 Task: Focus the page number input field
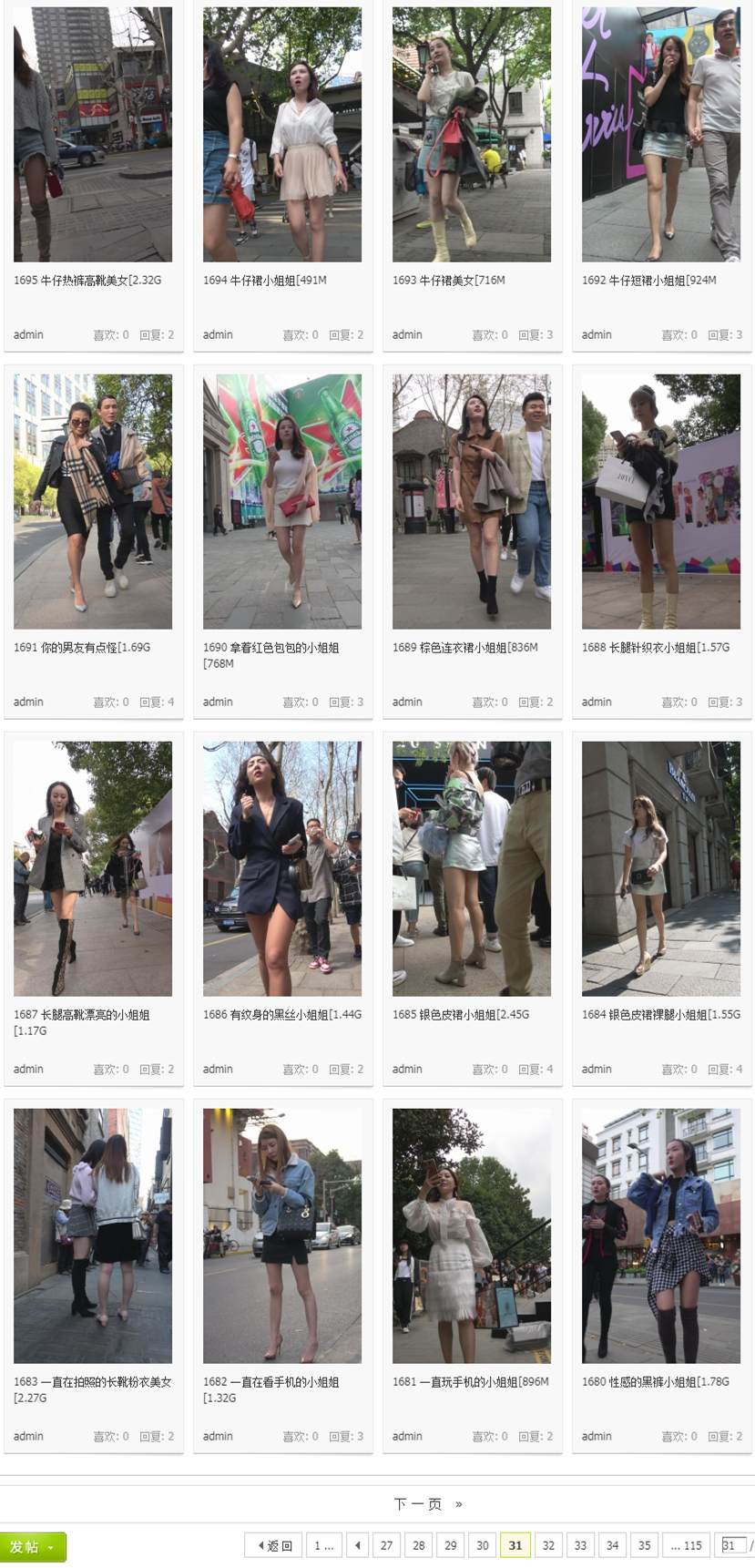(733, 1546)
